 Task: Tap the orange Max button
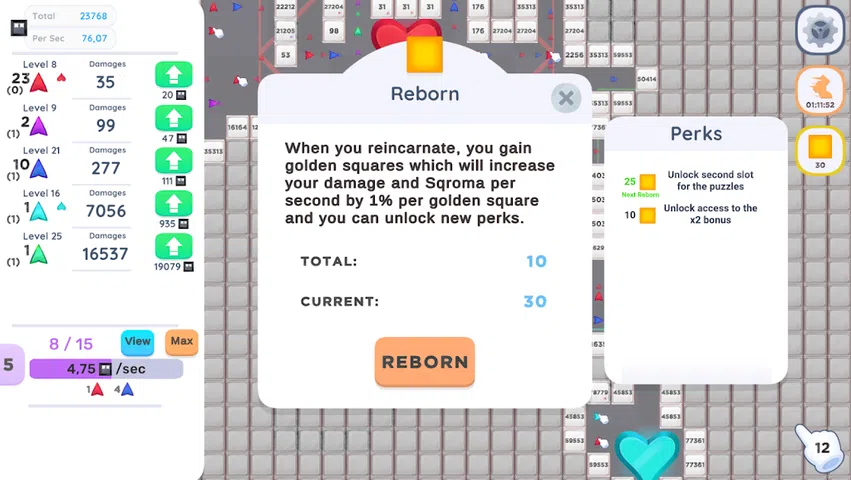click(x=182, y=342)
